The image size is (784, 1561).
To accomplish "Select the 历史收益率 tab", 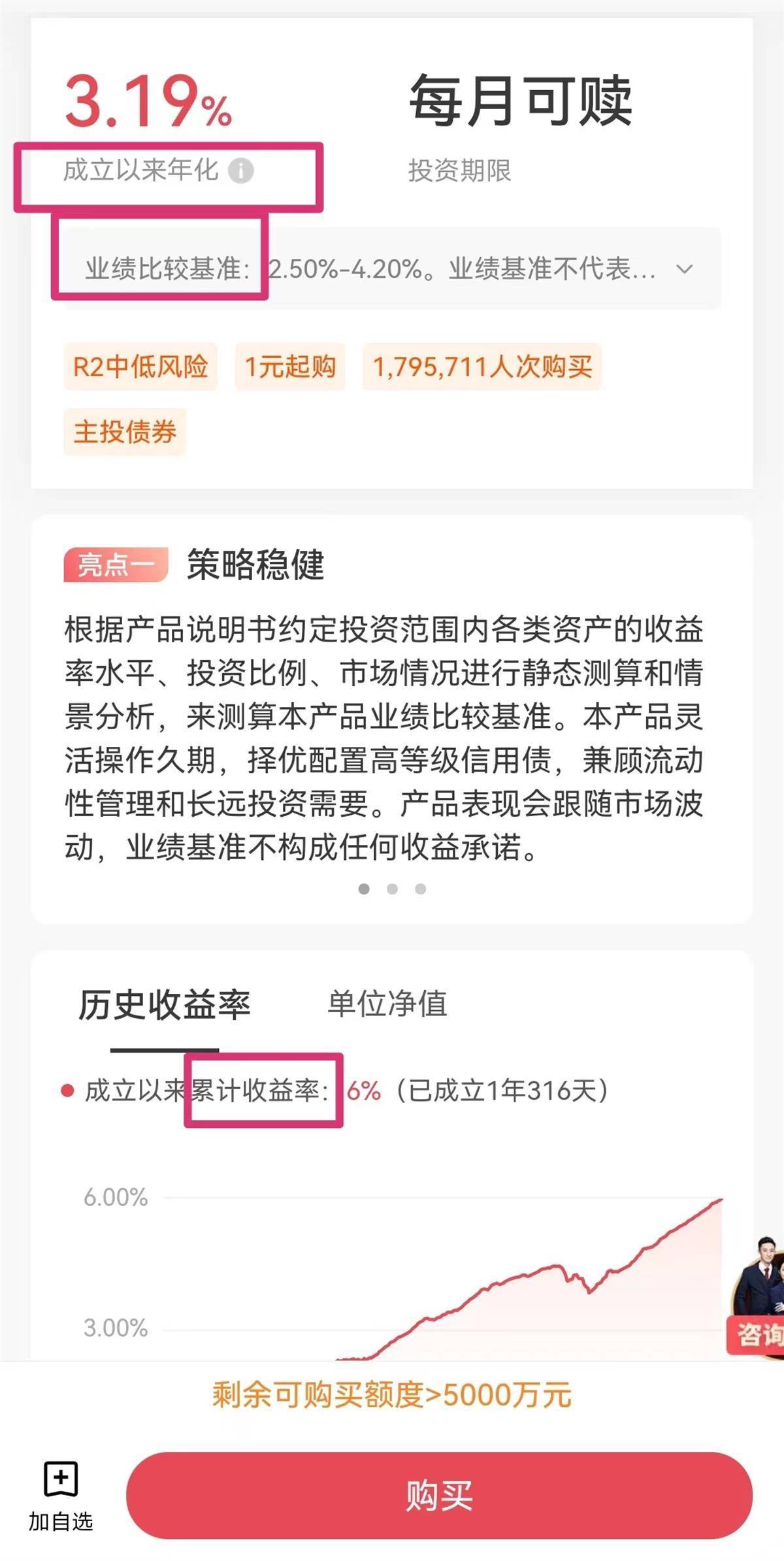I will pyautogui.click(x=164, y=1004).
